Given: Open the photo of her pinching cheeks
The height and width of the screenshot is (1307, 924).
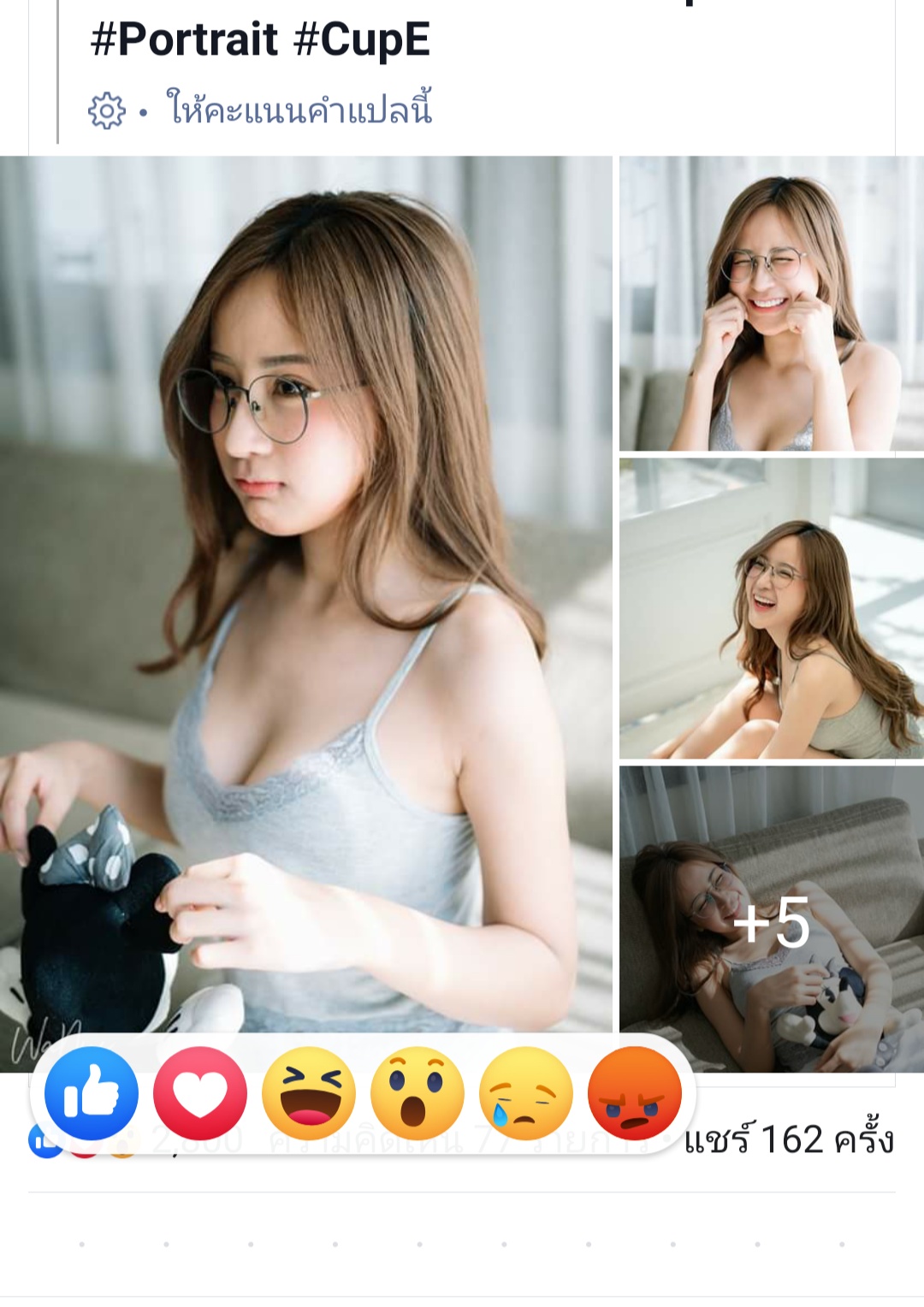Looking at the screenshot, I should (x=771, y=304).
